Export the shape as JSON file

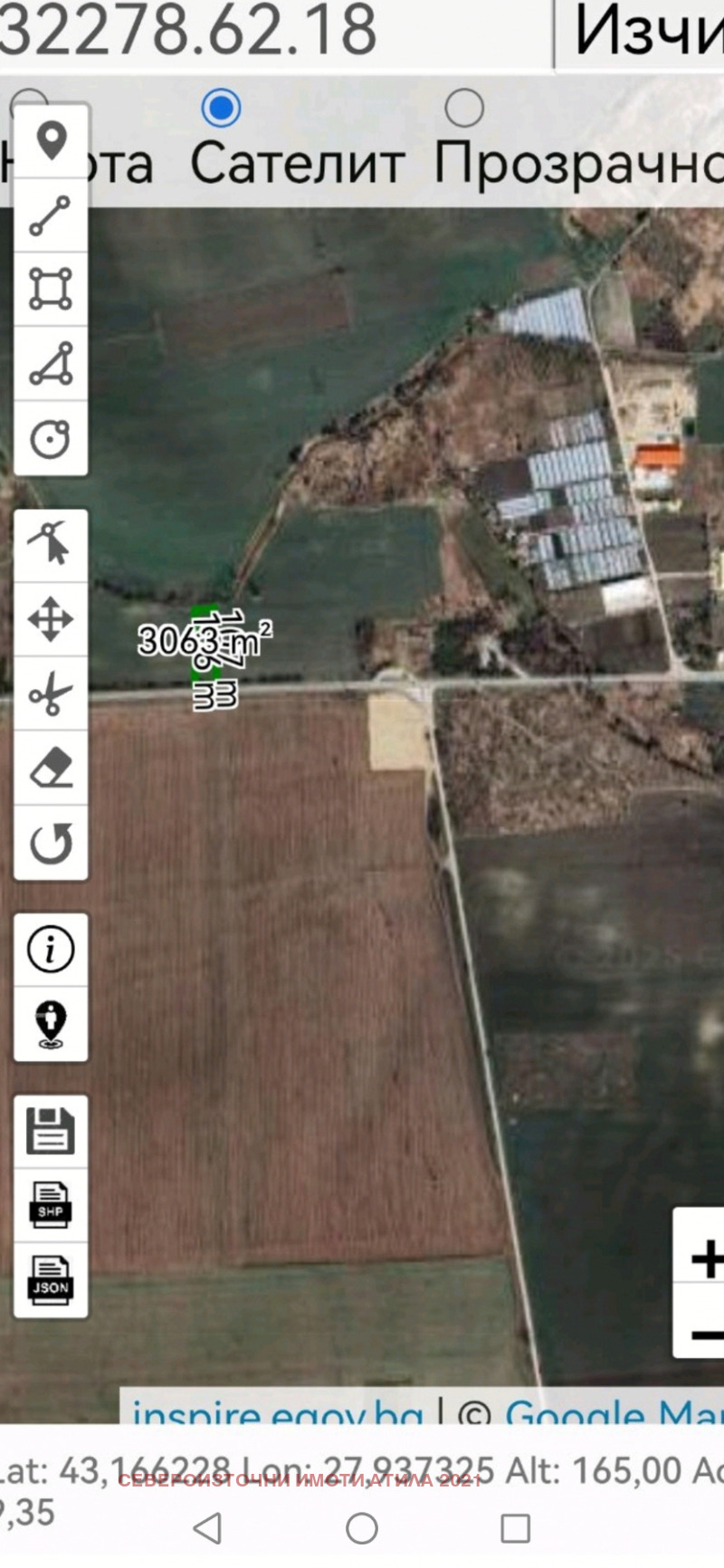point(52,1278)
